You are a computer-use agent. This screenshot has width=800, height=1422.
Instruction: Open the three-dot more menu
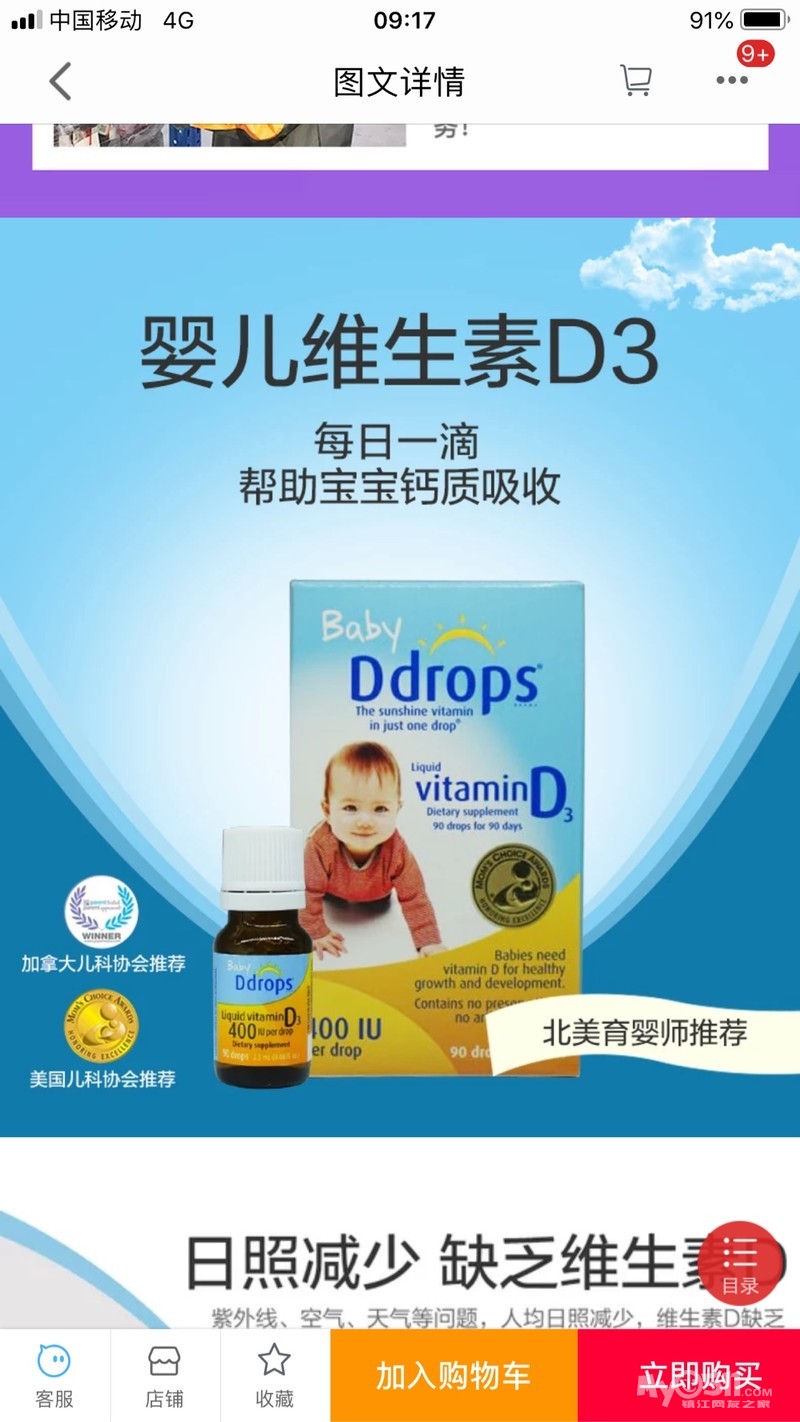point(732,81)
